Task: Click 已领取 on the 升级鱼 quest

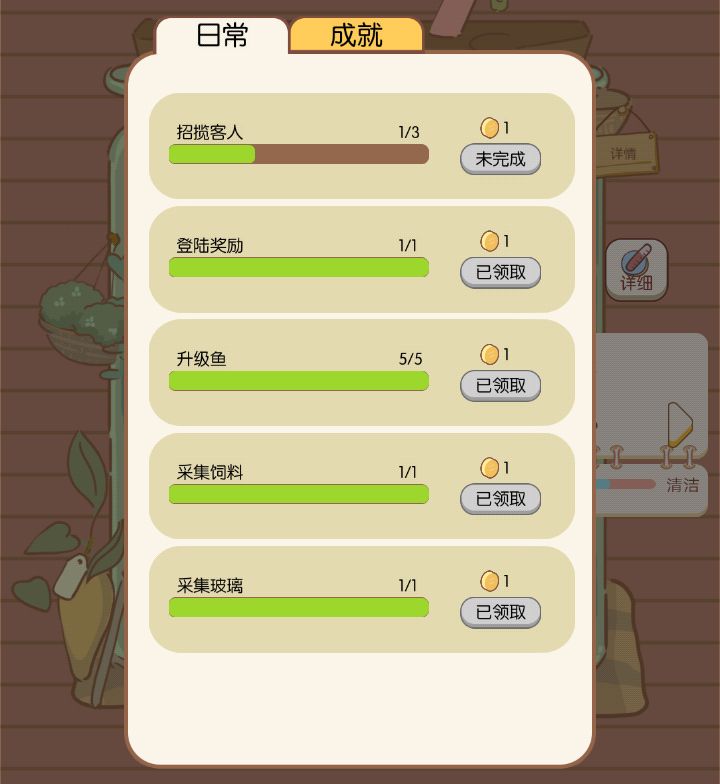Action: [x=500, y=386]
